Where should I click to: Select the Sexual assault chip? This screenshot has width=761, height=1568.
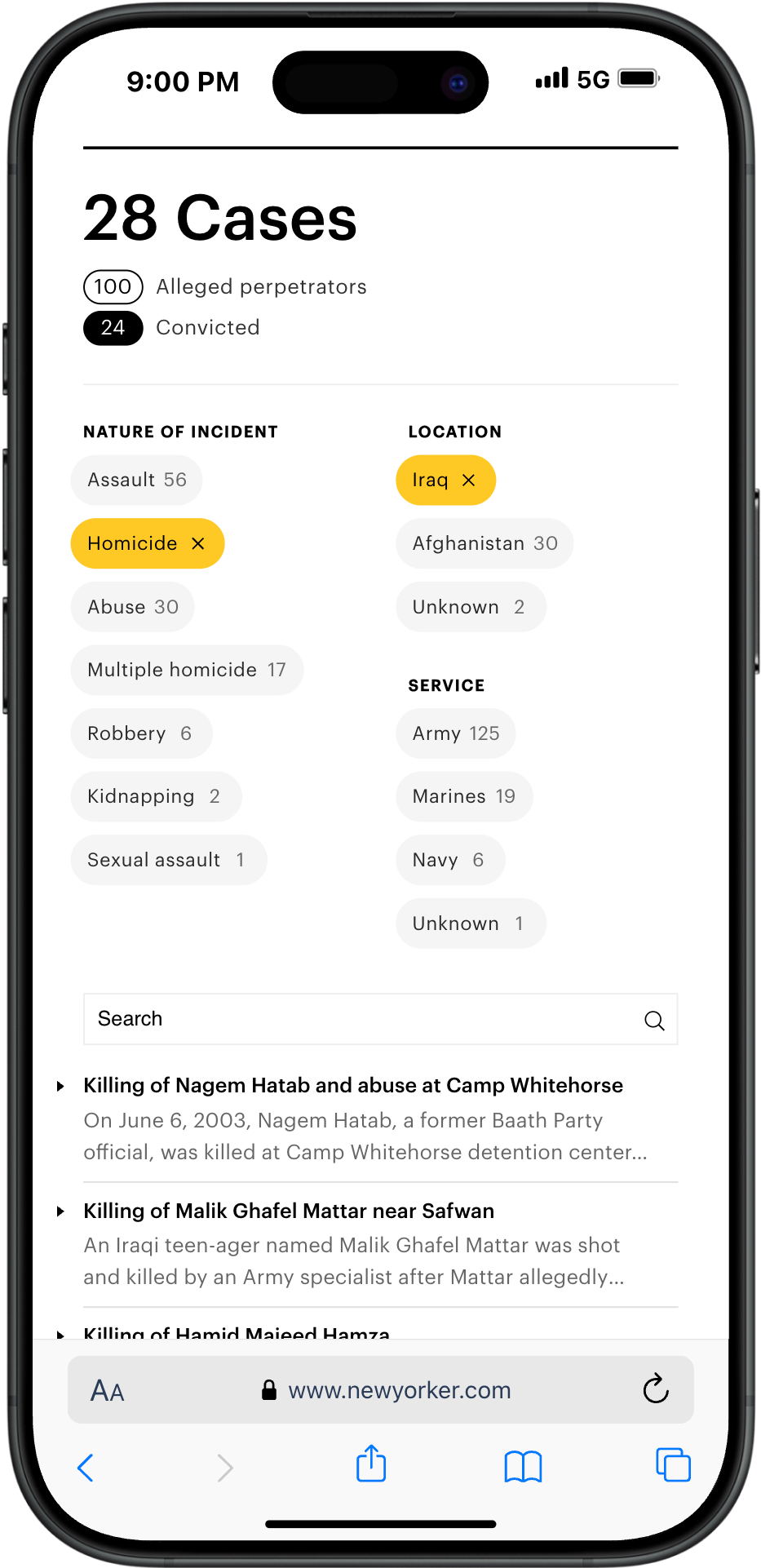(x=168, y=860)
